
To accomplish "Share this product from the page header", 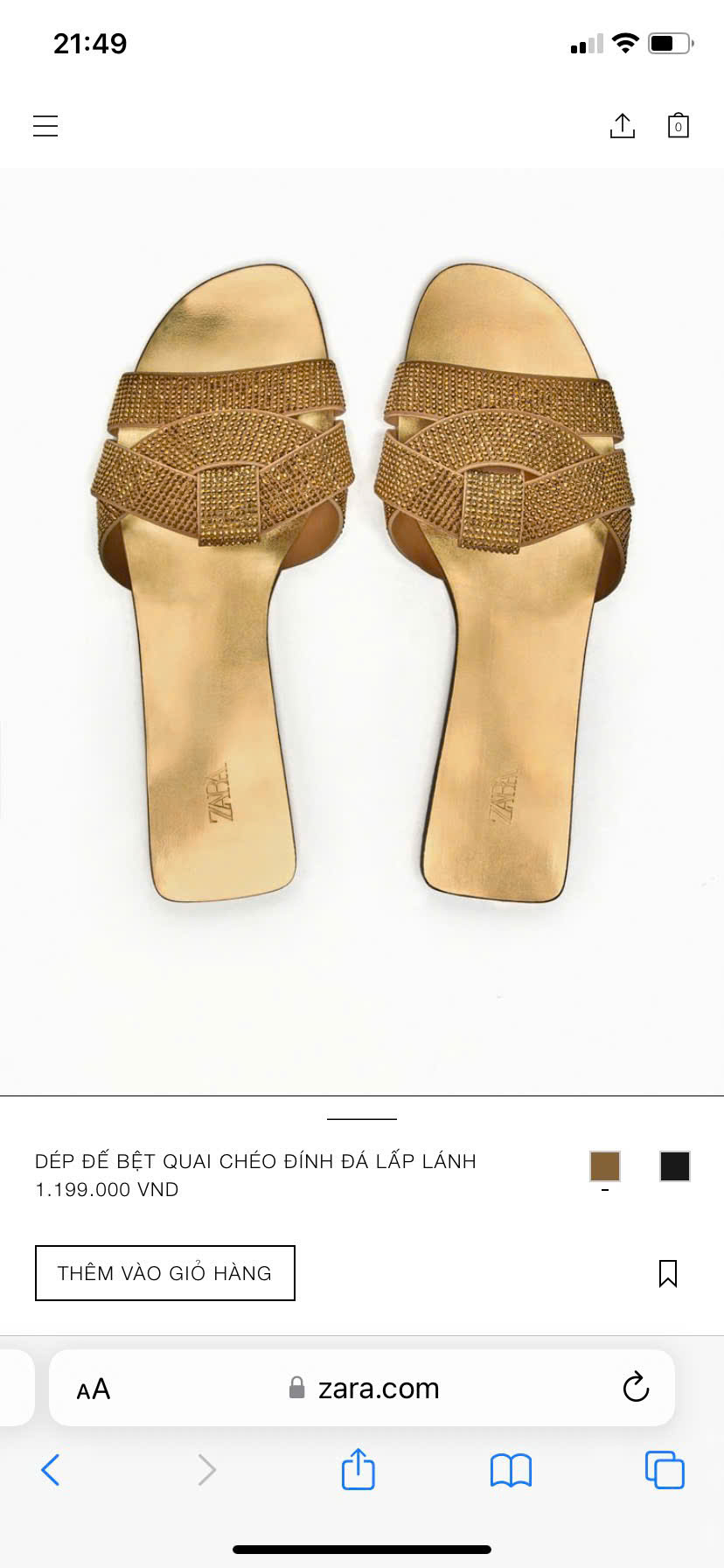I will pos(622,126).
